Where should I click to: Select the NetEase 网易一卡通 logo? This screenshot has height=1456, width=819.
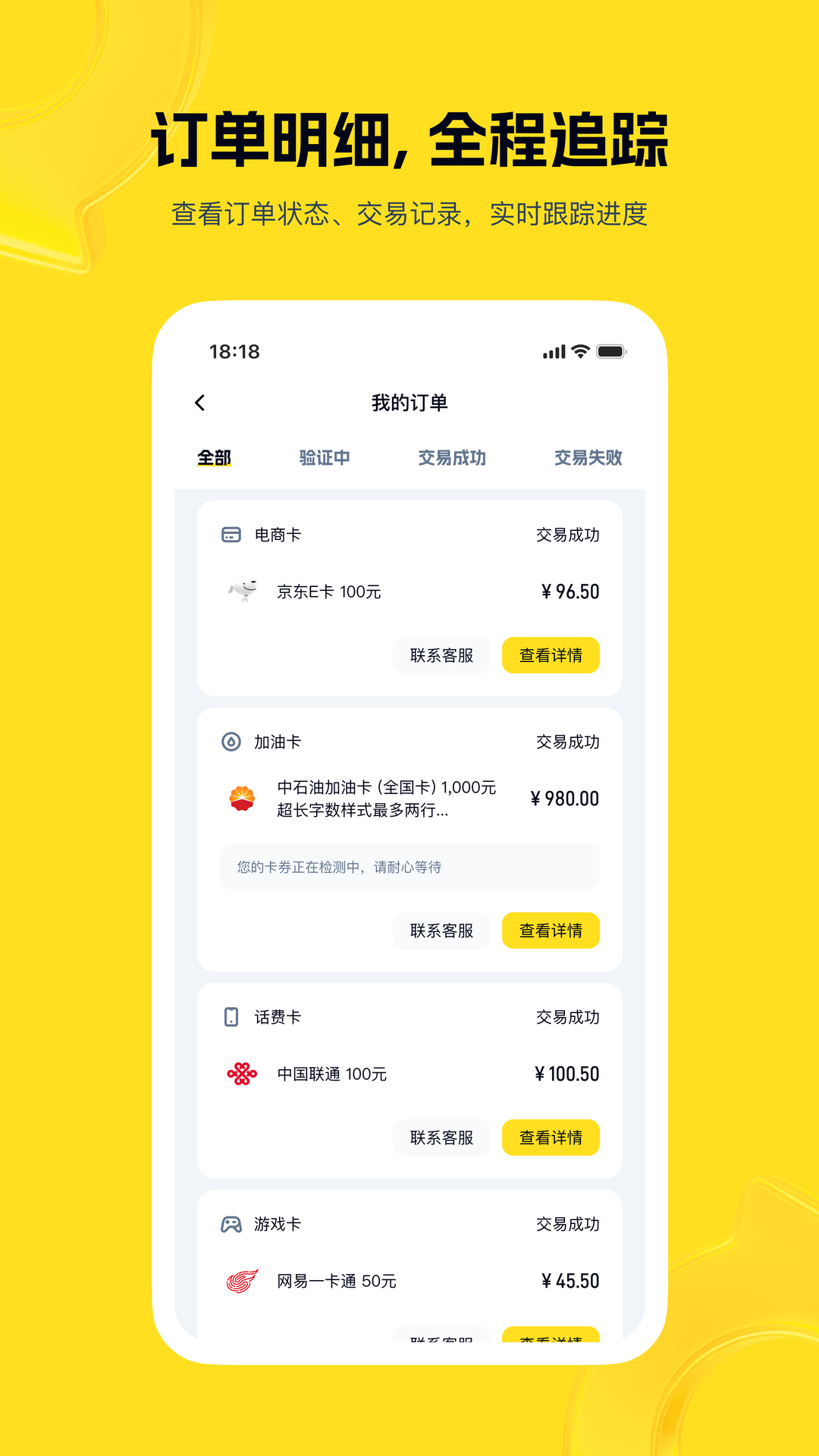[243, 1281]
